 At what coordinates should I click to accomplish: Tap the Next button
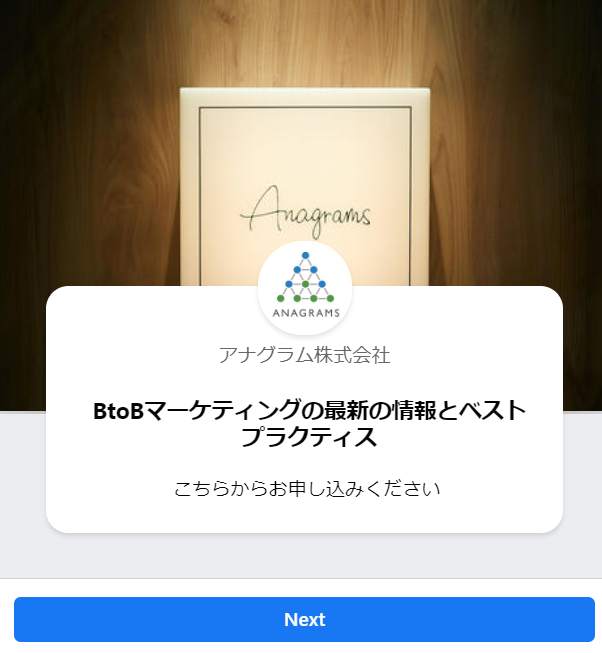pos(304,619)
